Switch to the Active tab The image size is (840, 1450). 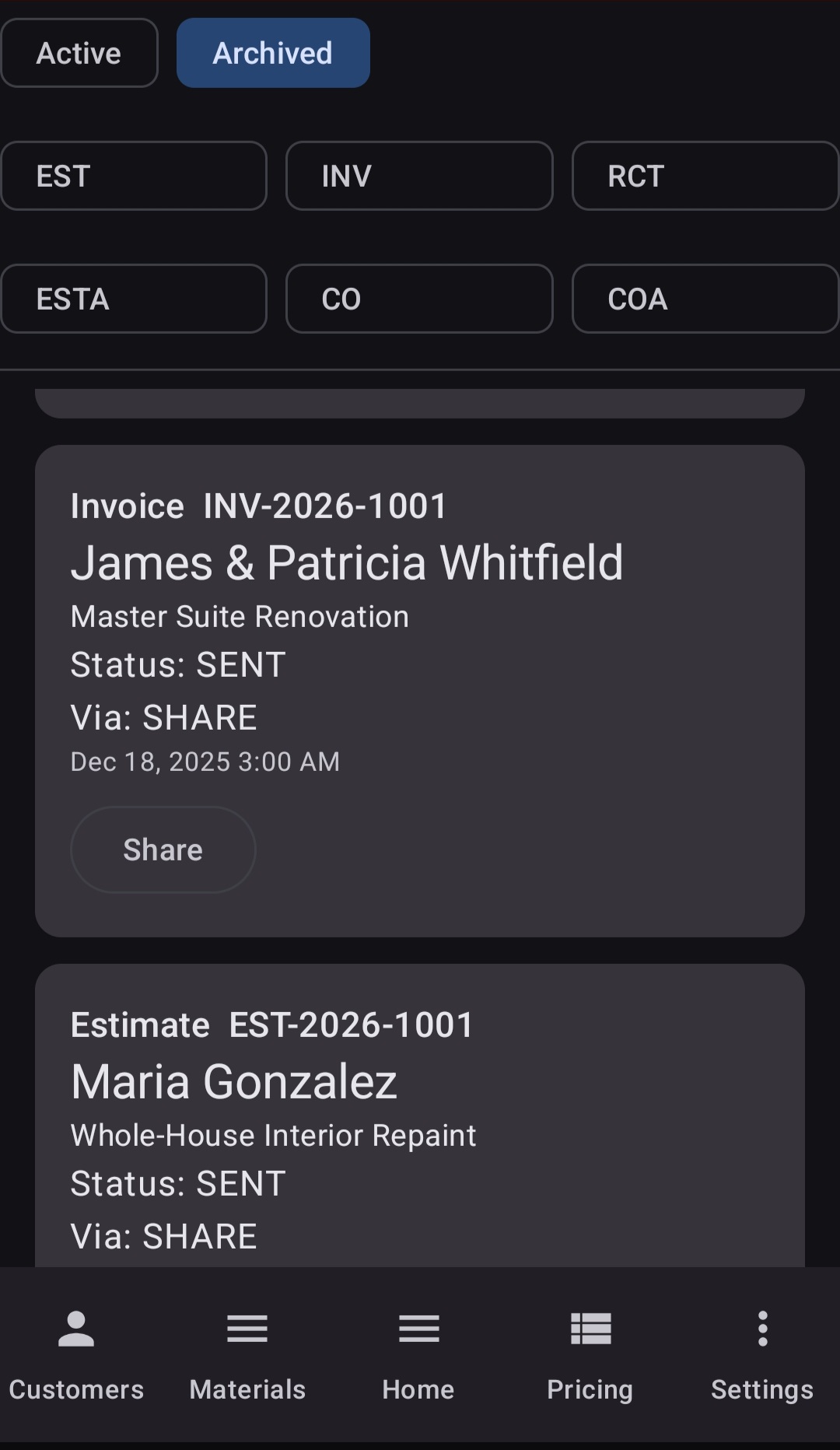pos(79,53)
